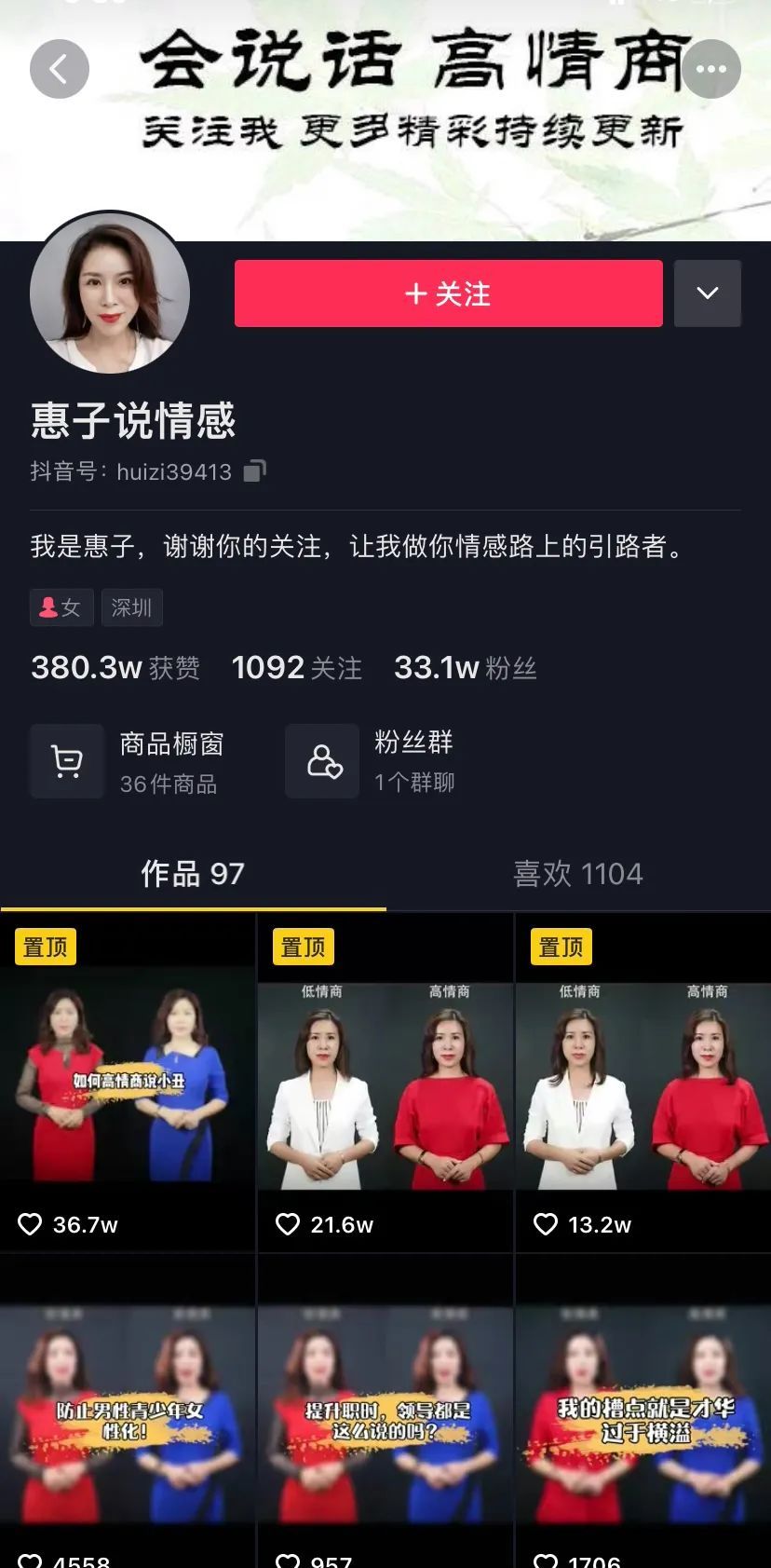Open the 粉丝群 fan group icon
Image resolution: width=771 pixels, height=1568 pixels.
tap(321, 760)
